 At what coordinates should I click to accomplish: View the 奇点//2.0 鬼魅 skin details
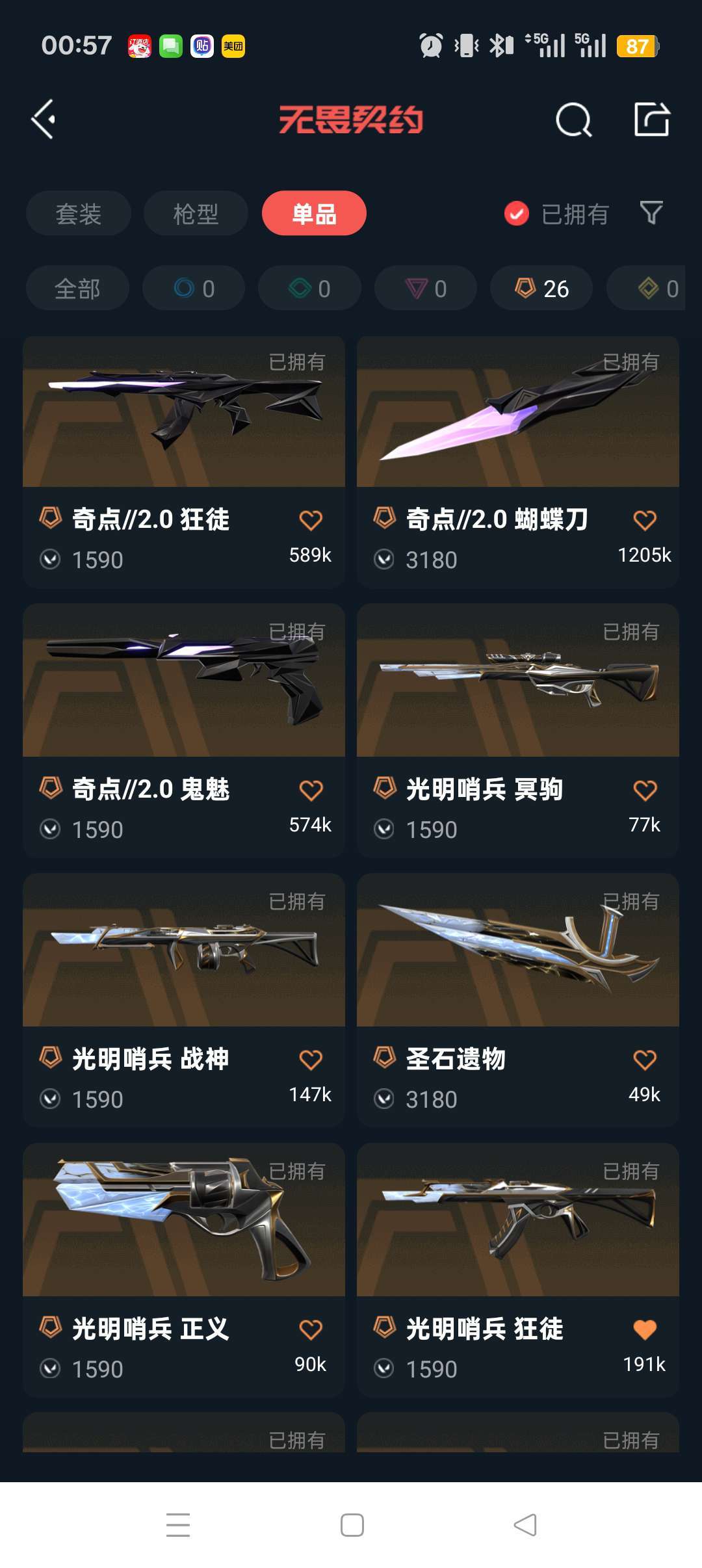[x=184, y=729]
